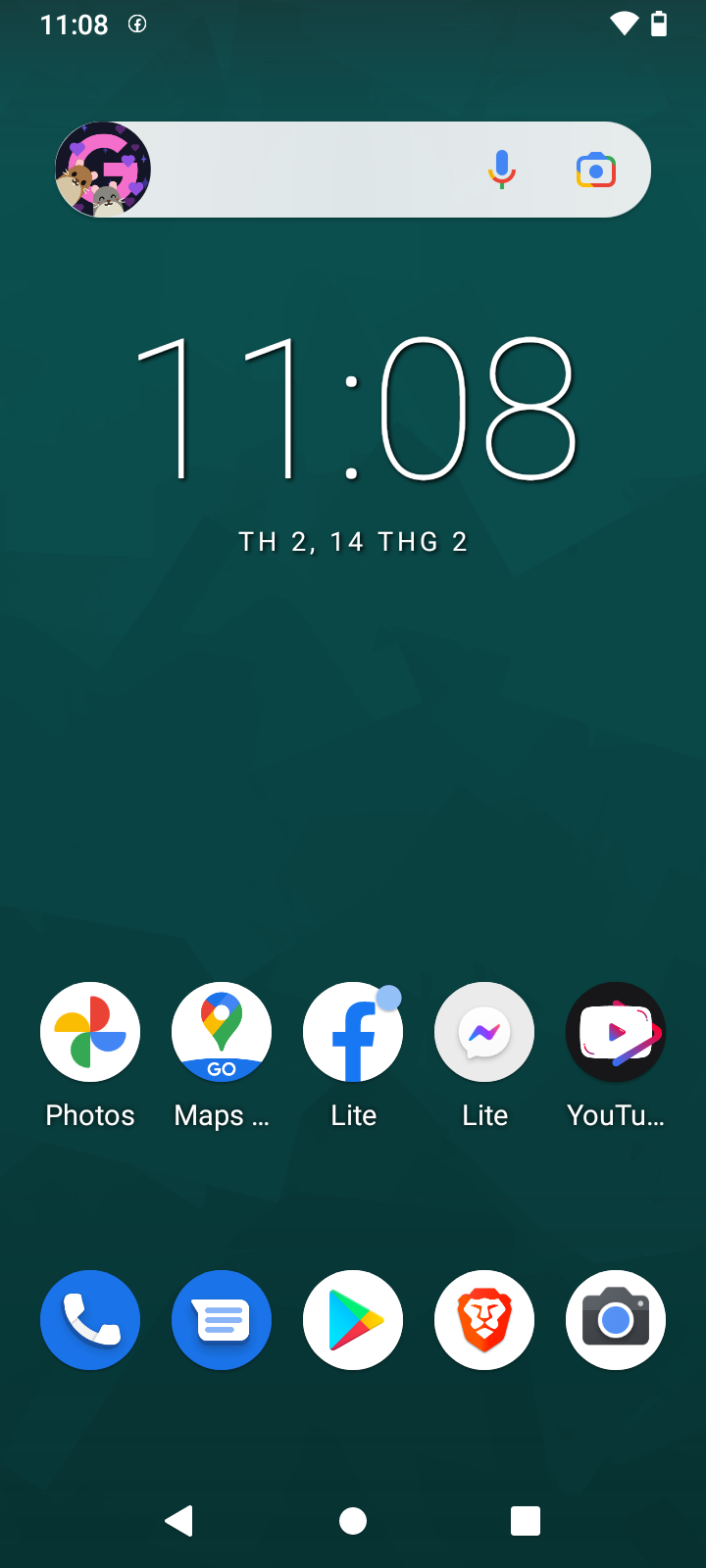Launch the YouTube Vanced app
Viewport: 706px width, 1568px height.
coord(616,1032)
